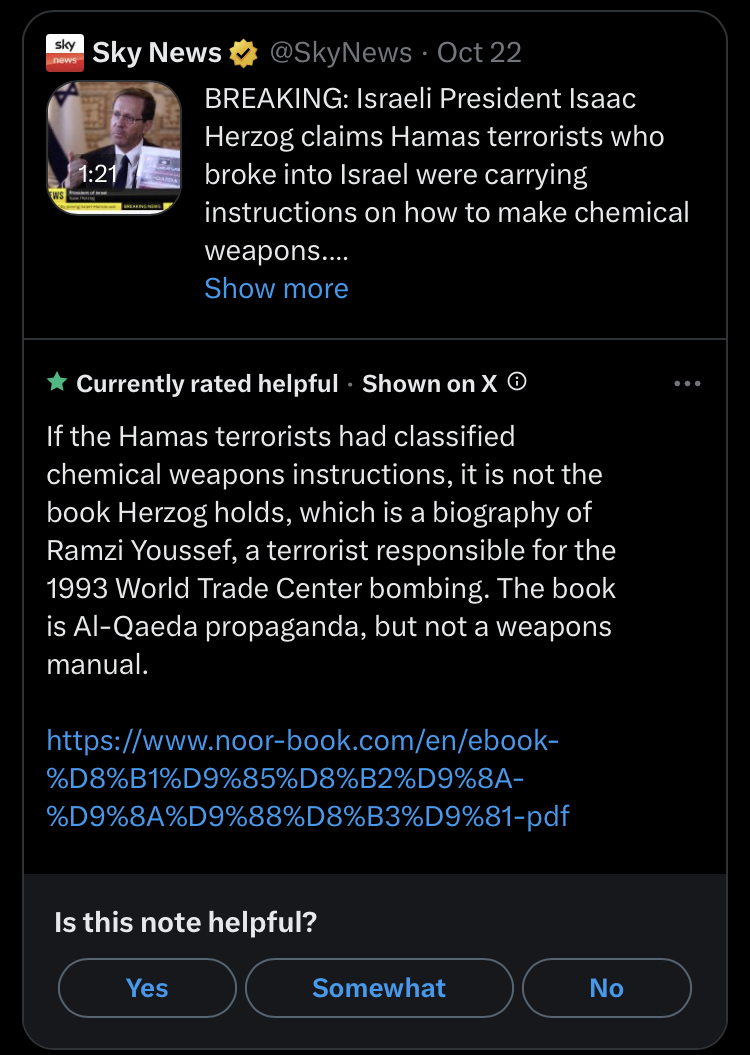This screenshot has width=750, height=1055.
Task: Play the Sky News video thumbnail
Action: click(114, 148)
